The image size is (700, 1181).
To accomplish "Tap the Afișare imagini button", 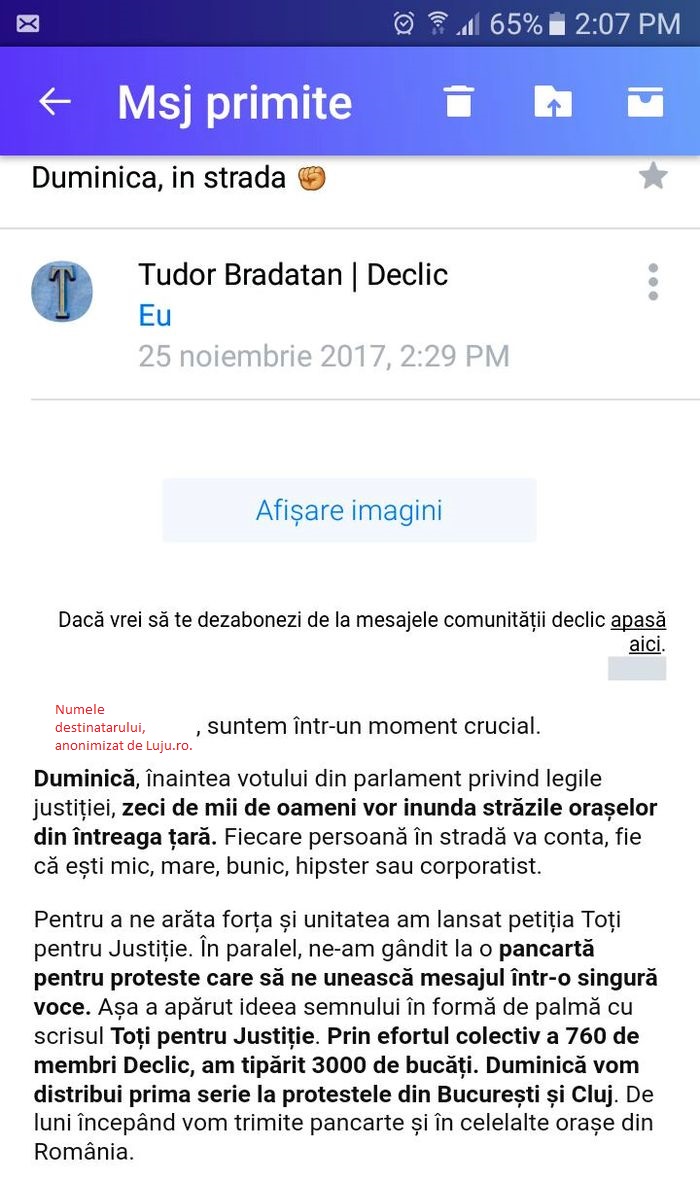I will pos(349,510).
